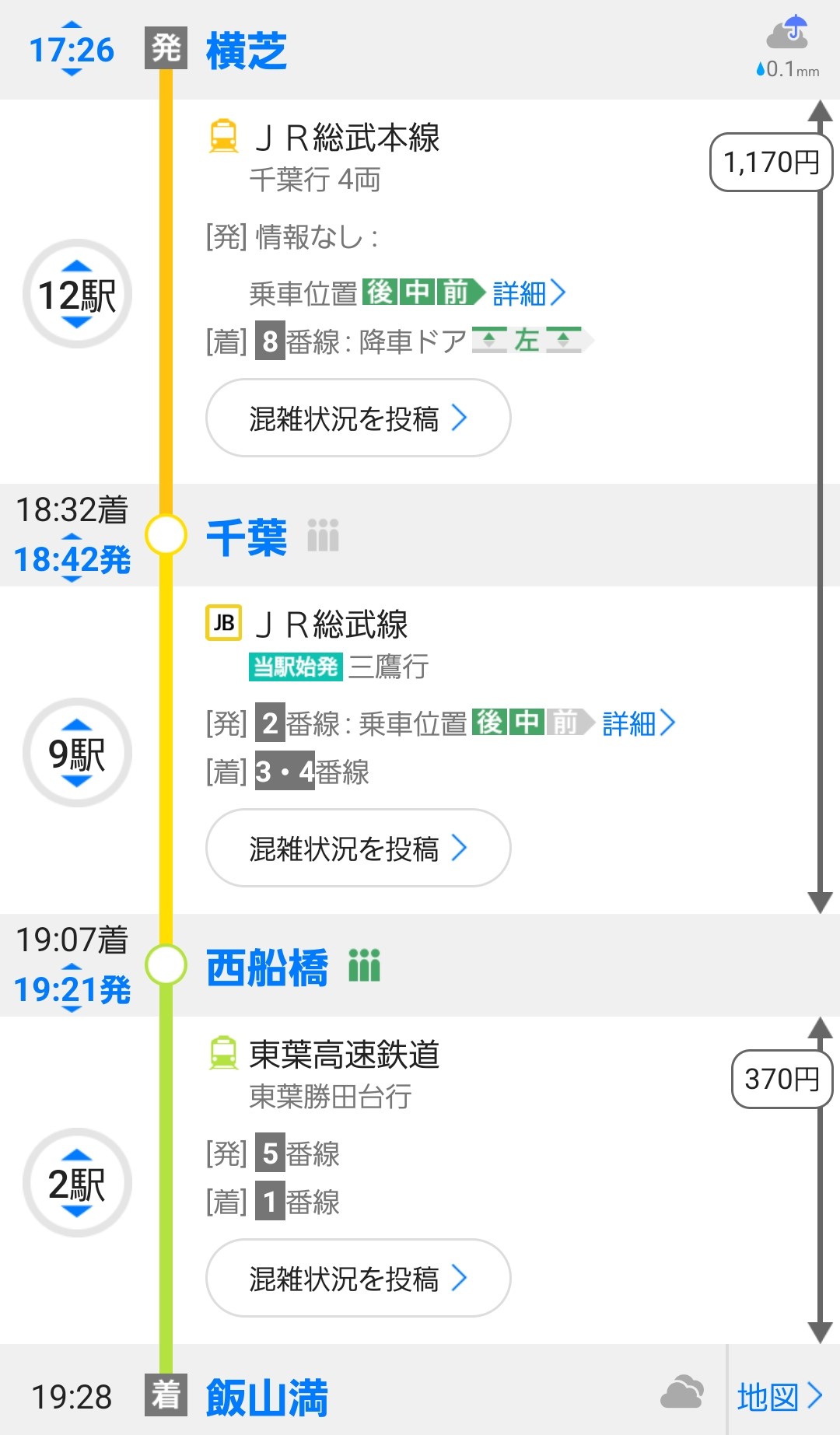
Task: Open the 地図 map for 飯山満
Action: click(x=779, y=1397)
